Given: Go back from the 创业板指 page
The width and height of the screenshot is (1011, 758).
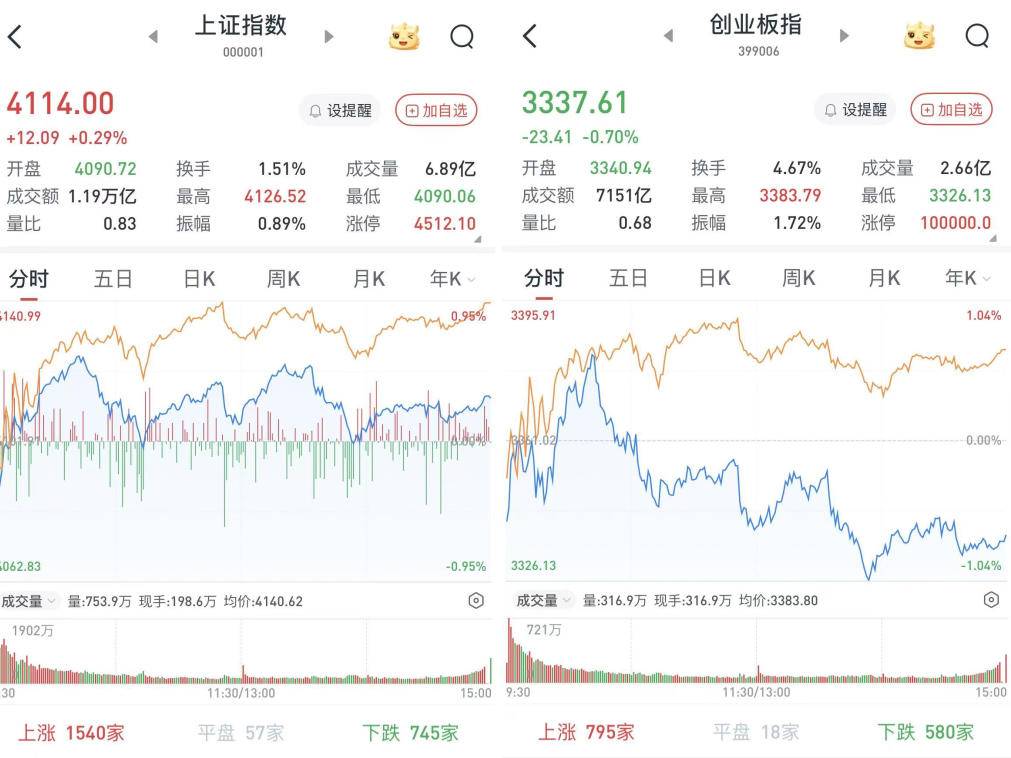Looking at the screenshot, I should point(530,37).
